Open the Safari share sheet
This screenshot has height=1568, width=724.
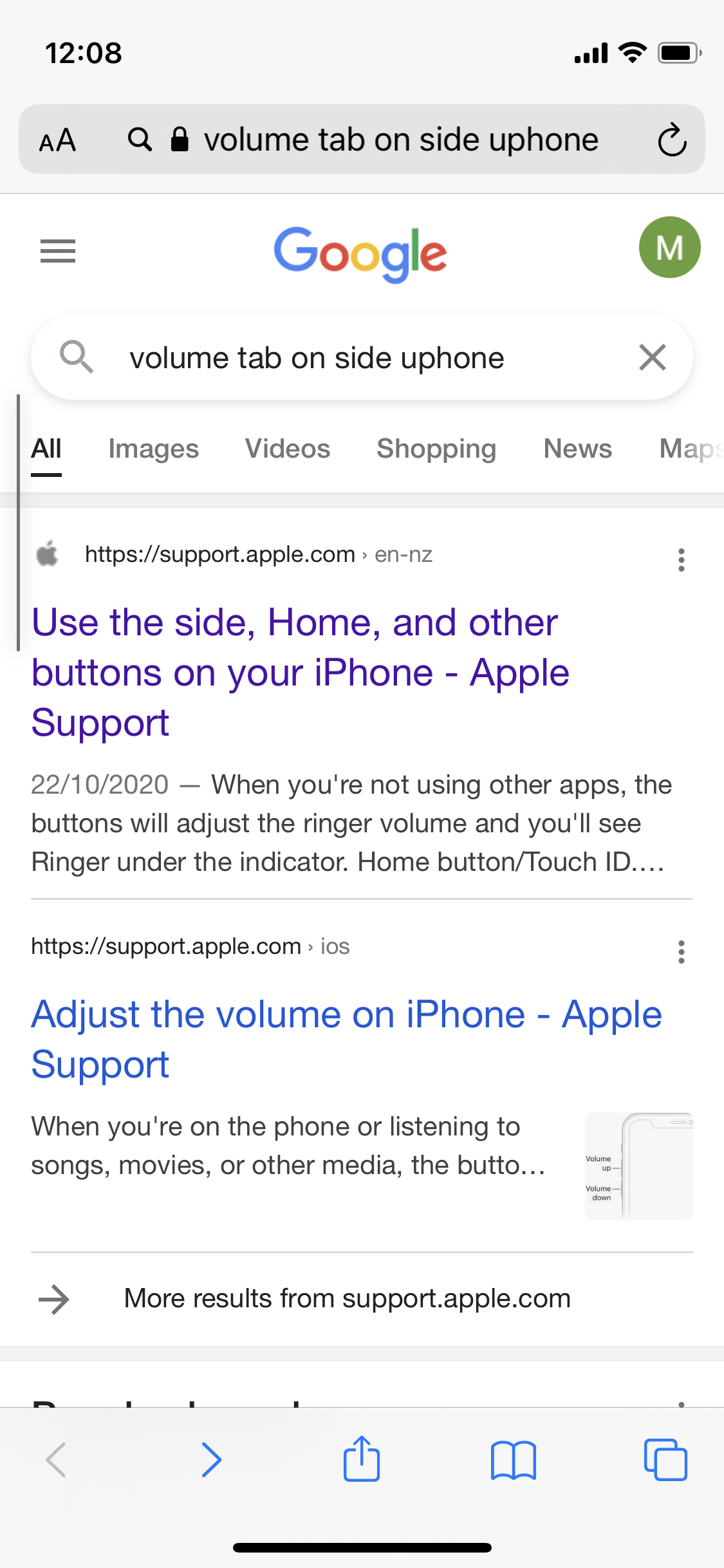pyautogui.click(x=362, y=1459)
